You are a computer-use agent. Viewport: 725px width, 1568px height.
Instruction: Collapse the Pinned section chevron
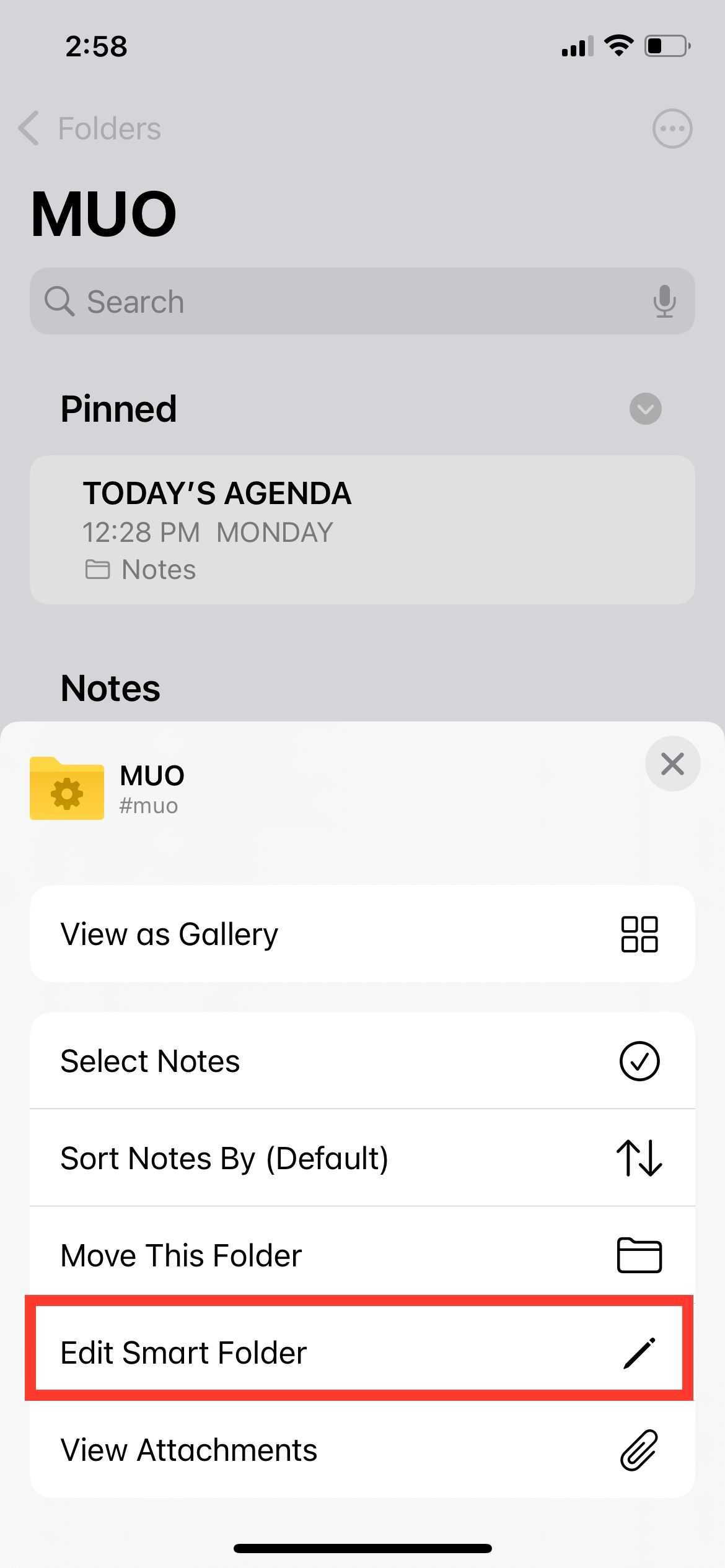pos(644,408)
